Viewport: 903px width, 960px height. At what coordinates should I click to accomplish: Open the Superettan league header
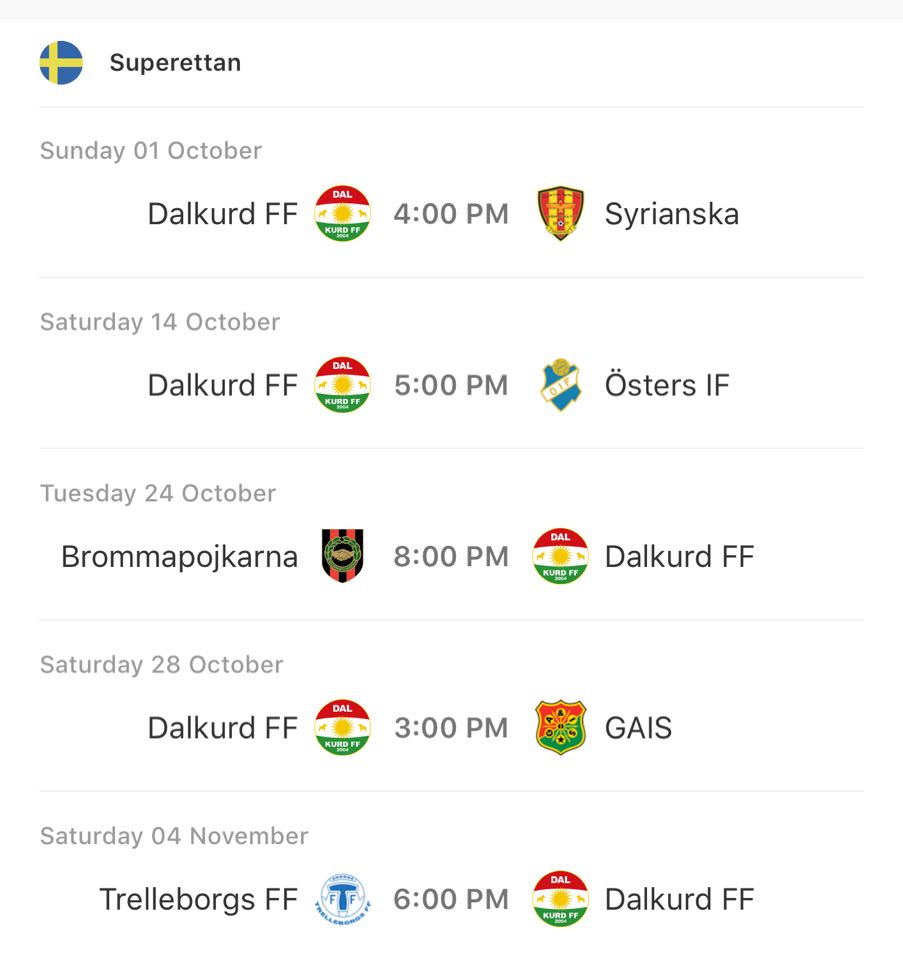(x=175, y=63)
